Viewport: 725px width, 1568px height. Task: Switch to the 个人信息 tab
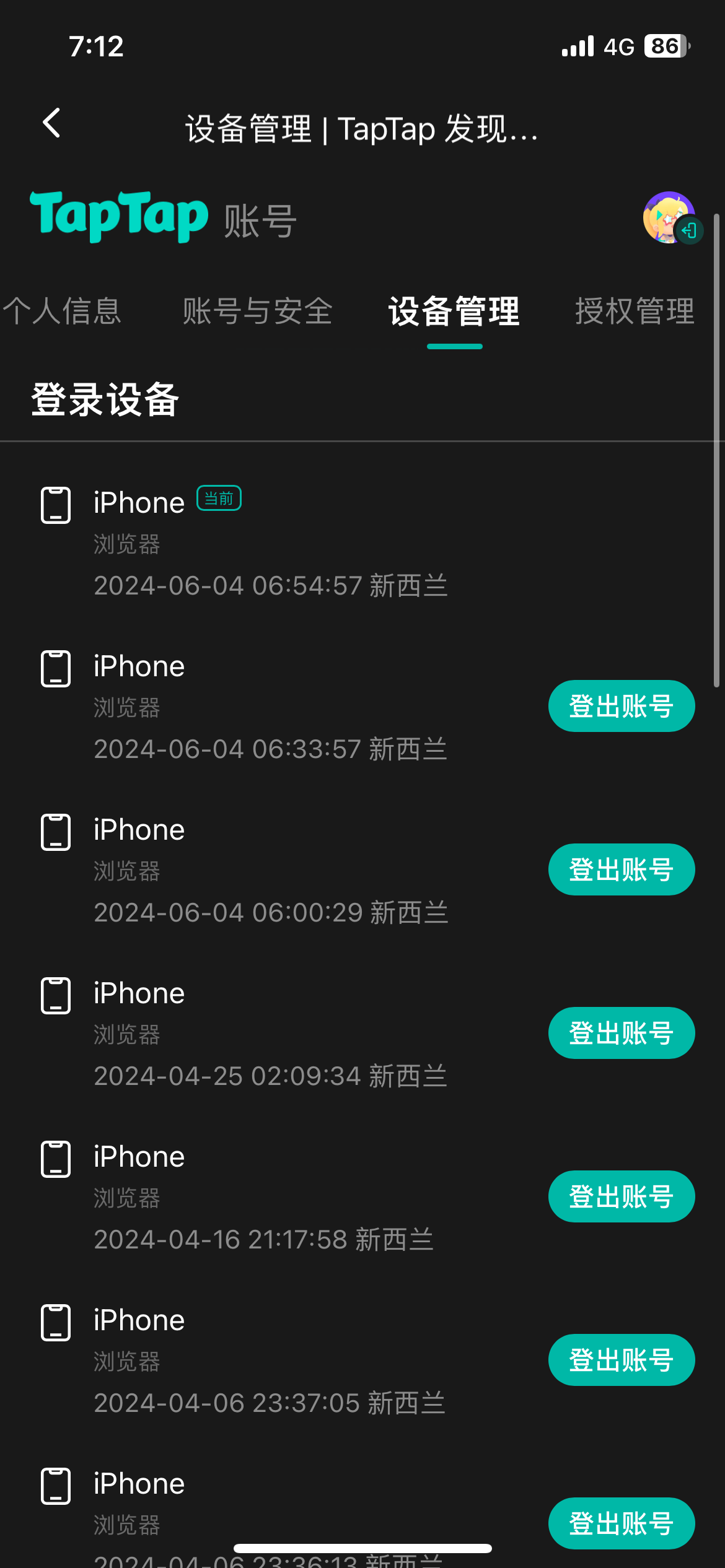[x=61, y=311]
